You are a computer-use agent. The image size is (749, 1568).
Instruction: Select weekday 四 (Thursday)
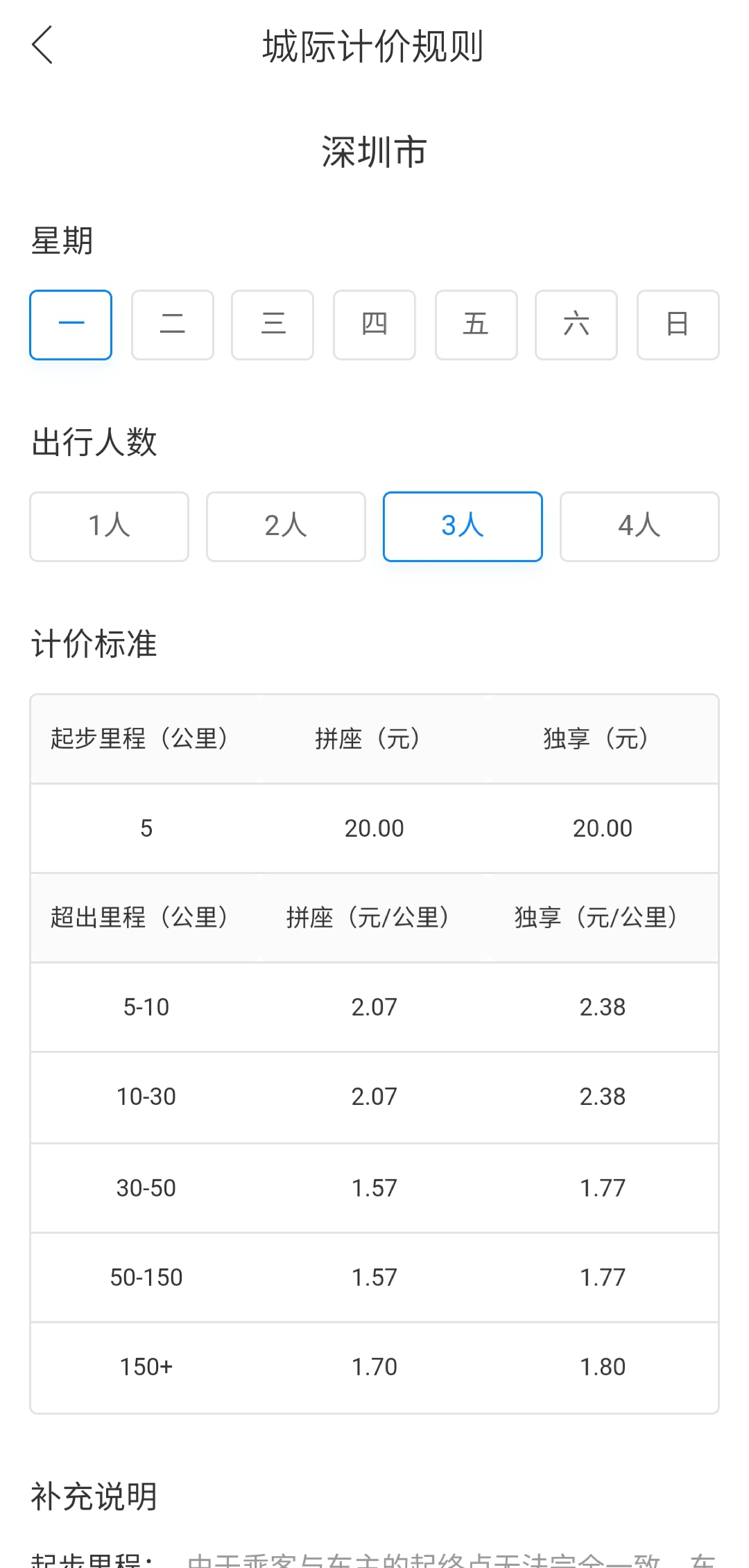tap(374, 324)
